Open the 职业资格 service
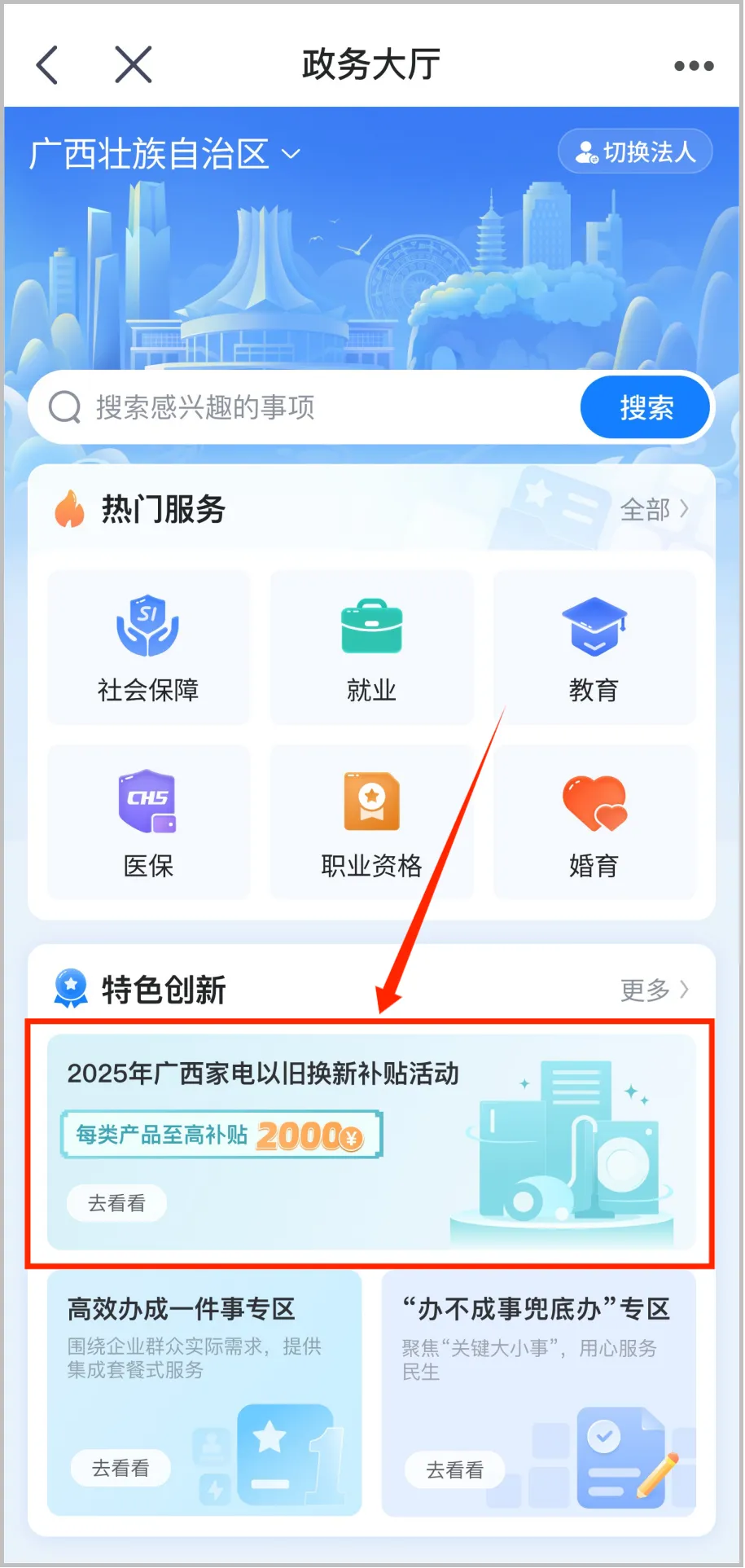Image resolution: width=745 pixels, height=1568 pixels. tap(371, 822)
